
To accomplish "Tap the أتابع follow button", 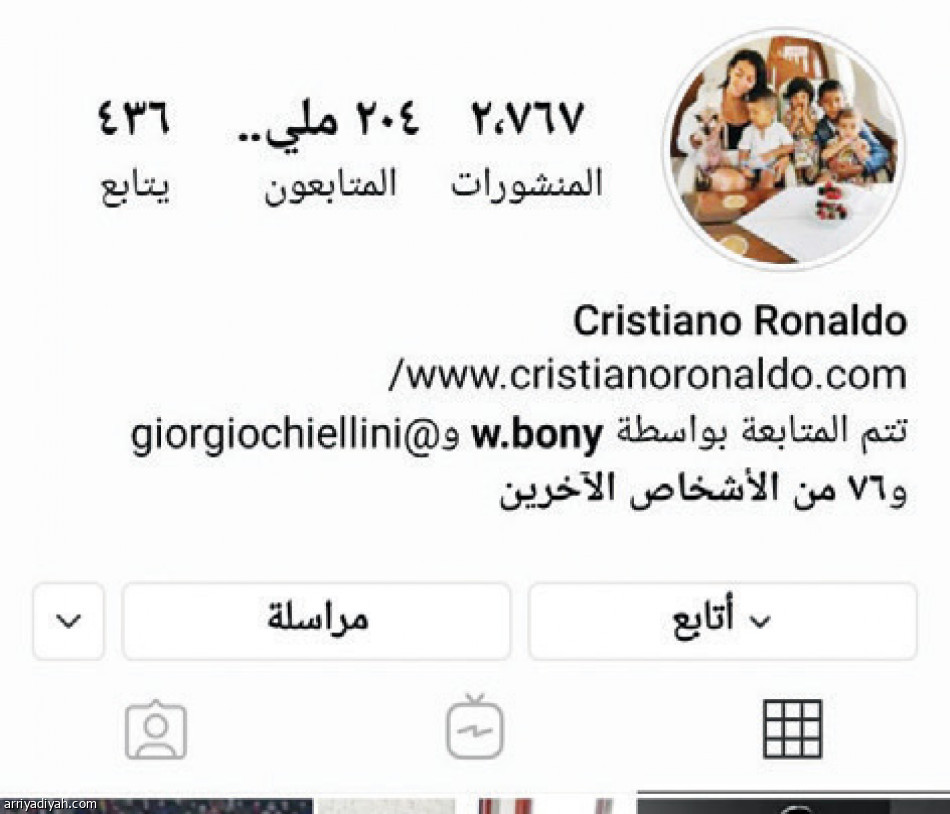I will pos(722,621).
